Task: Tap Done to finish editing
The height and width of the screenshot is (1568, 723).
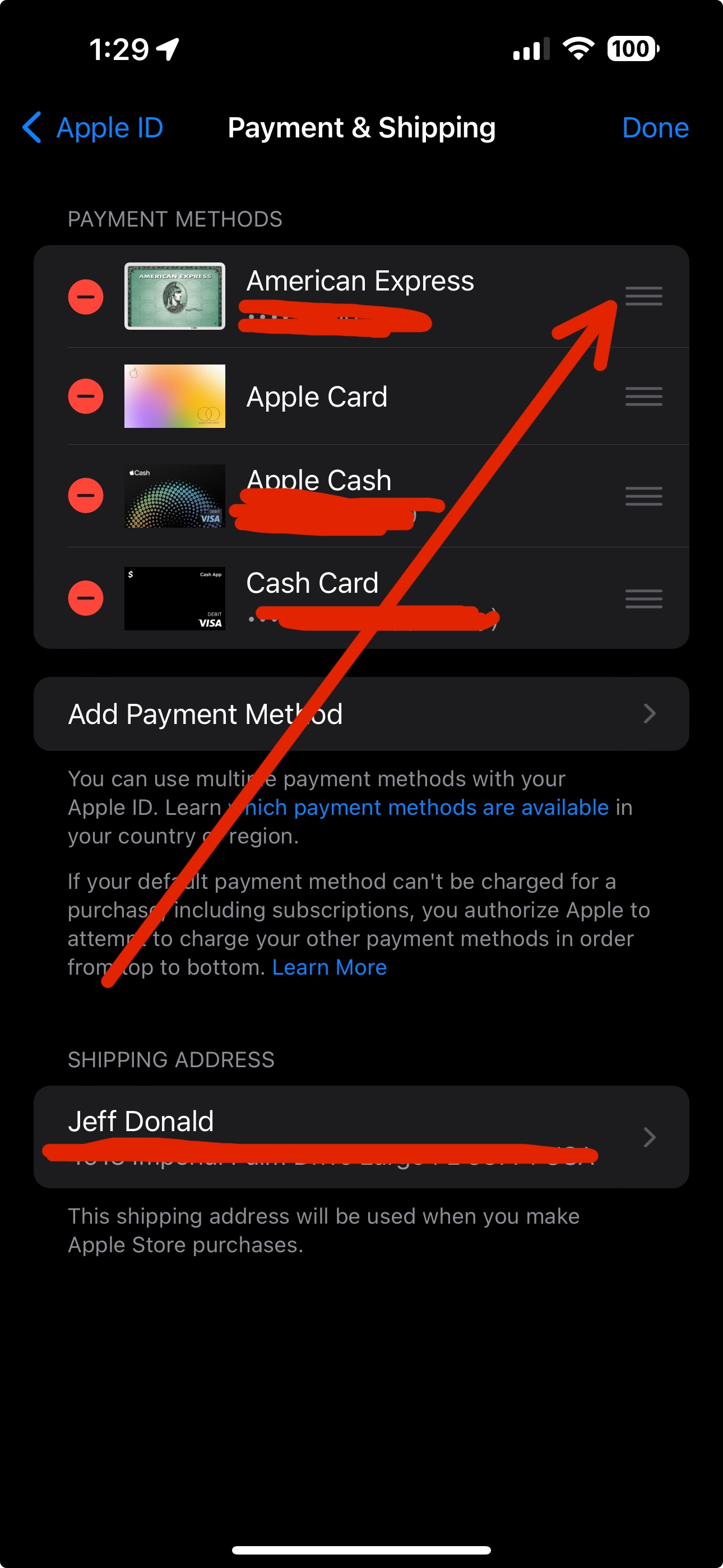Action: point(655,128)
